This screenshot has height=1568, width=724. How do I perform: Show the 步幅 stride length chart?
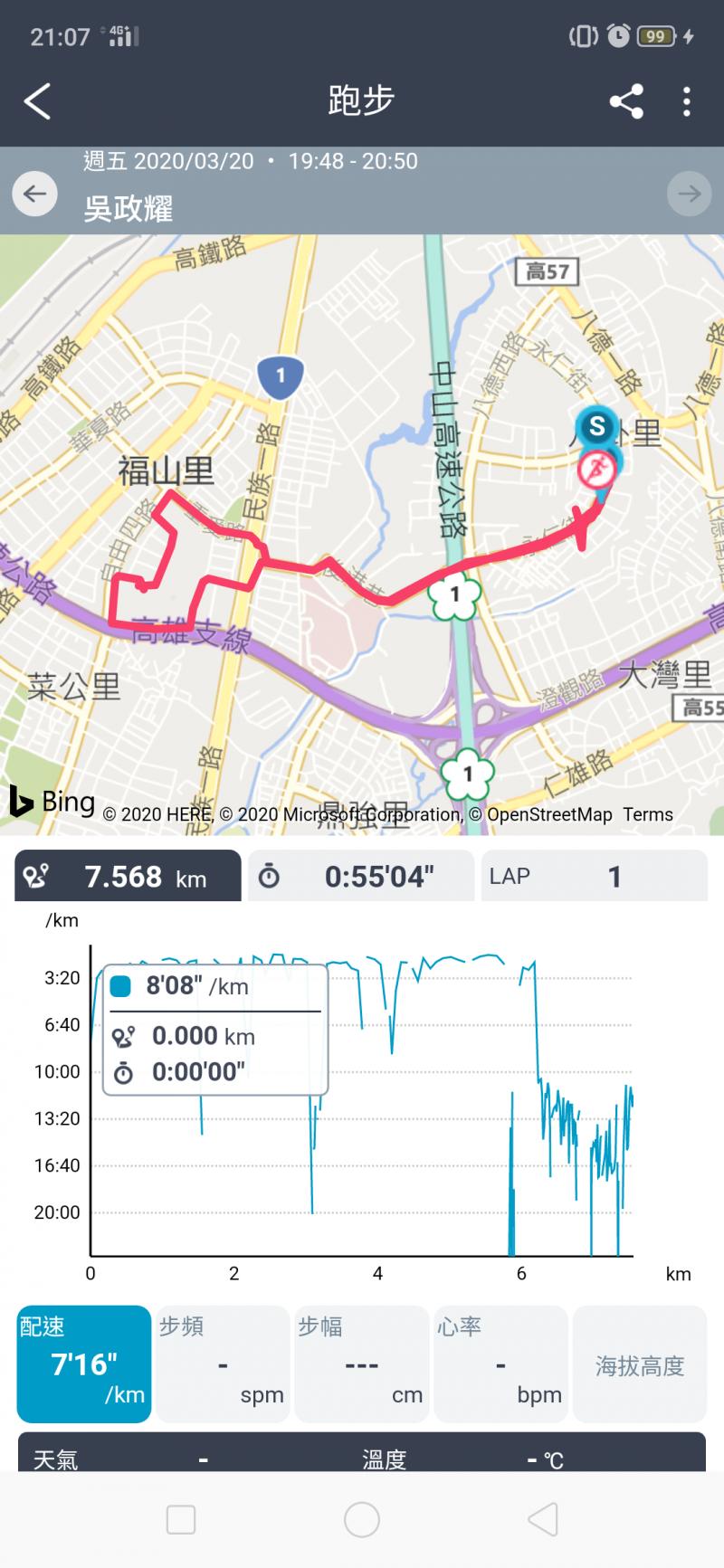(x=362, y=1364)
